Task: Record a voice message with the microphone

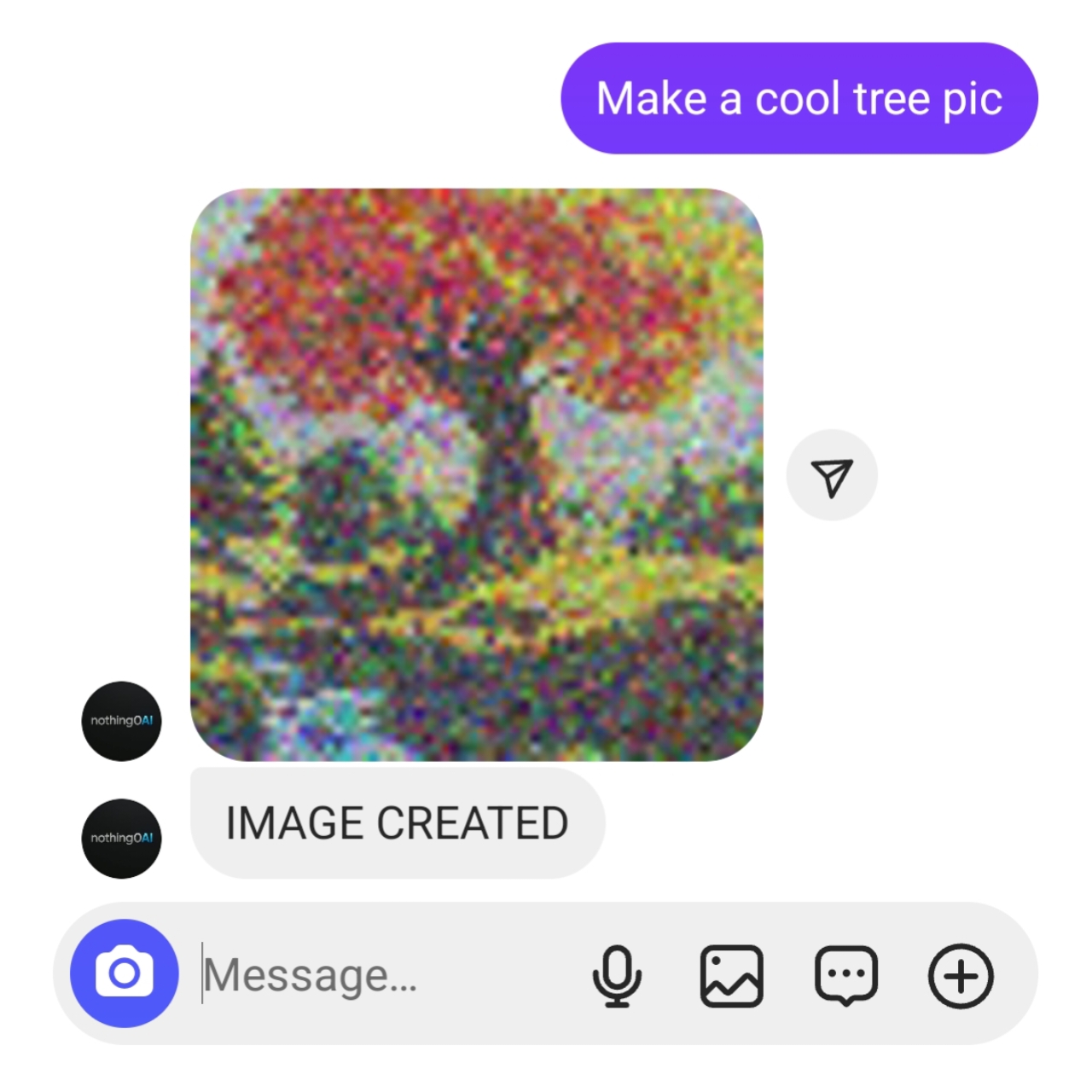Action: click(617, 975)
